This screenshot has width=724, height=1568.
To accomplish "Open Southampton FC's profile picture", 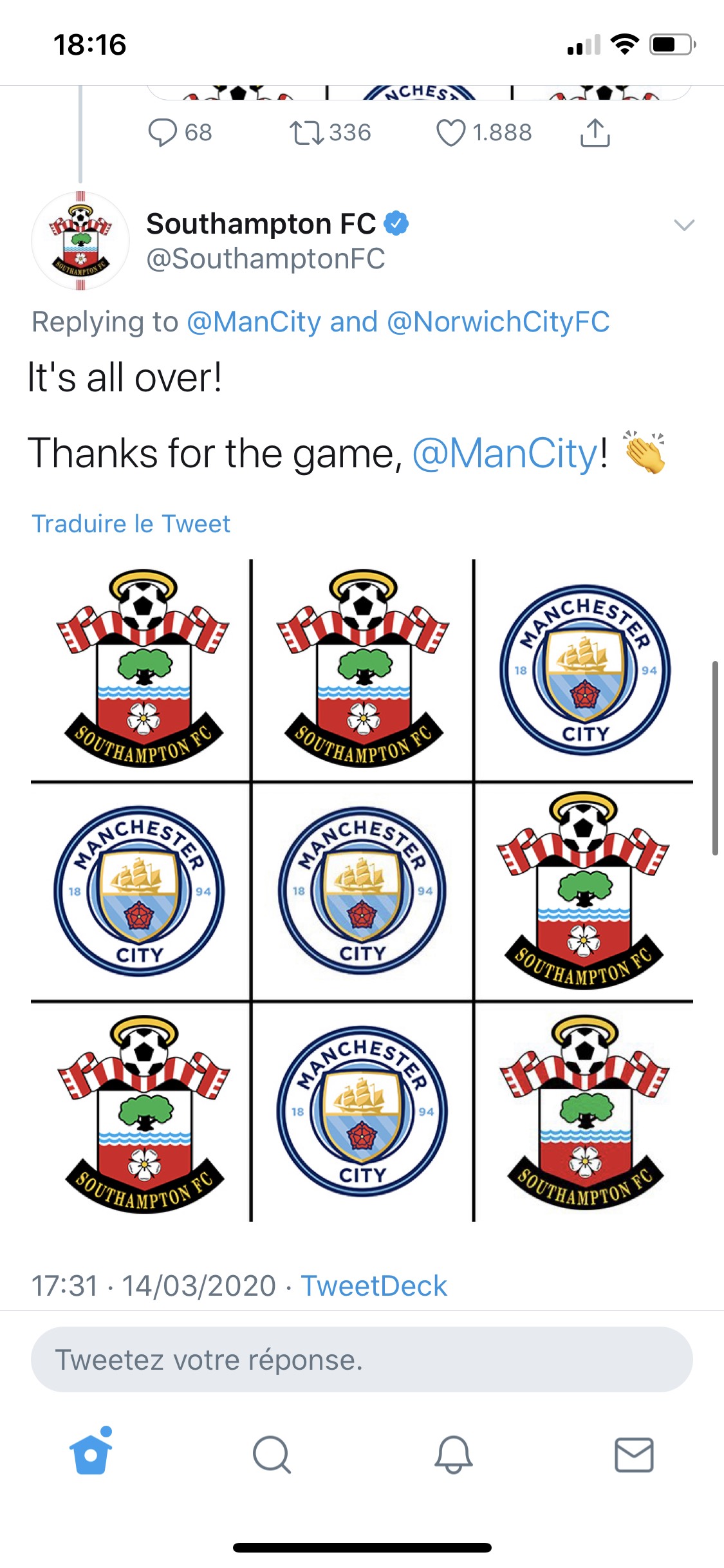I will 80,241.
